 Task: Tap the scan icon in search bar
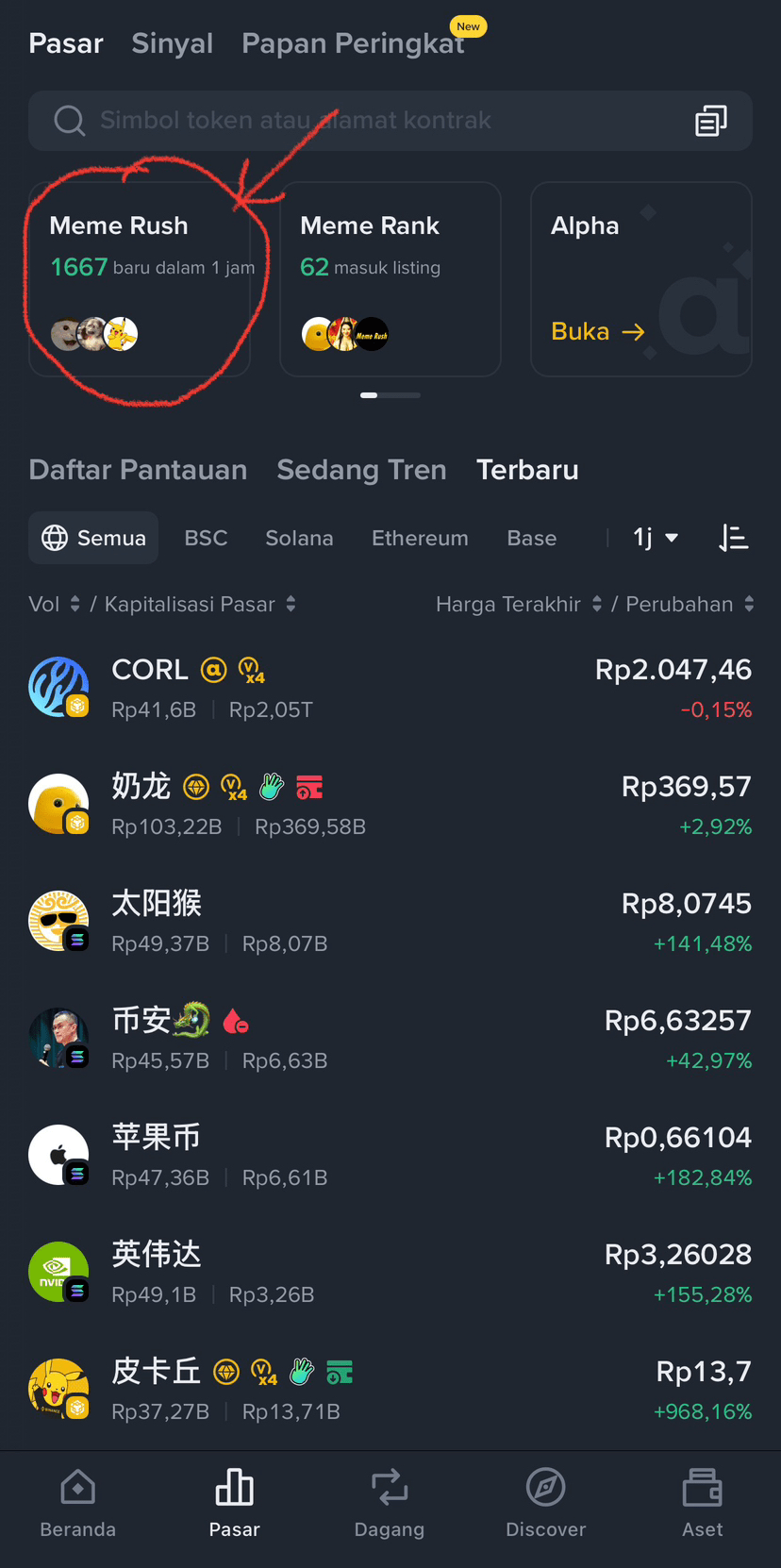(x=711, y=121)
